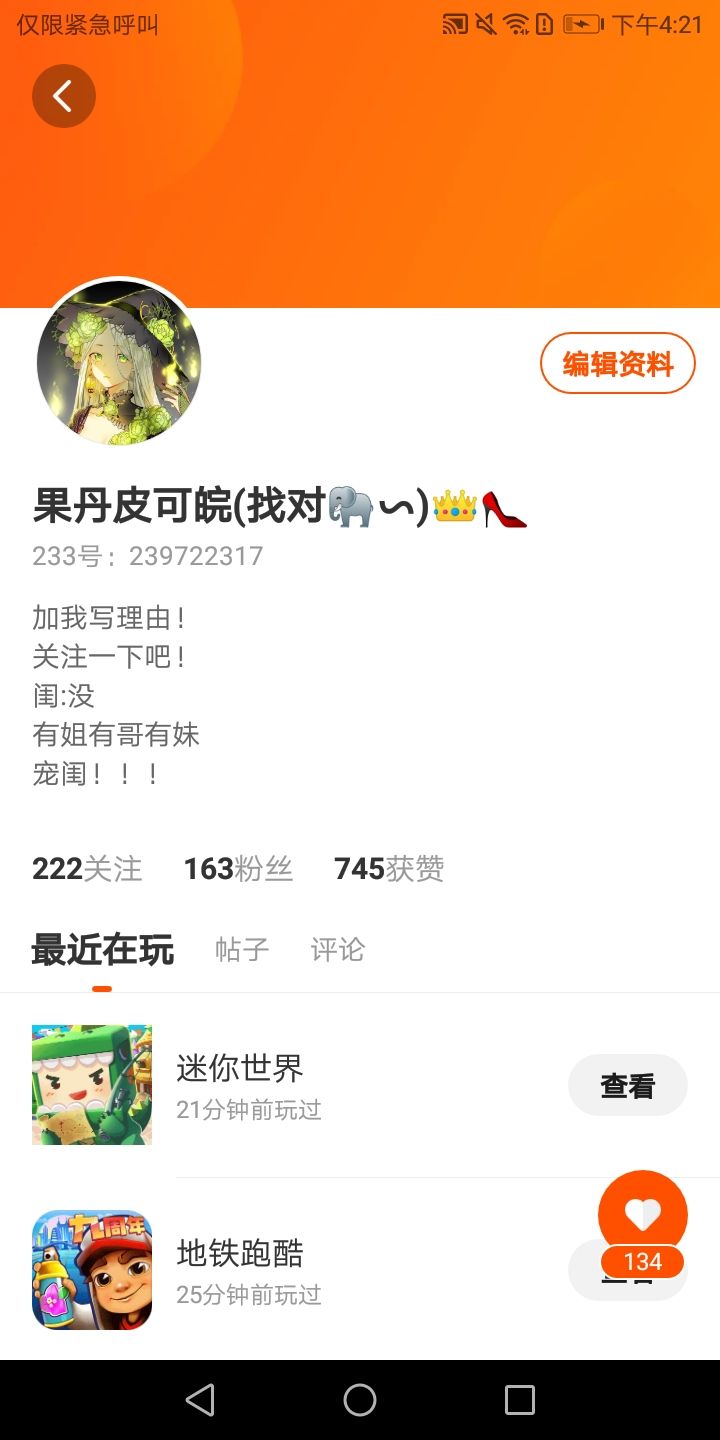Switch to the 评论 tab

coord(338,949)
